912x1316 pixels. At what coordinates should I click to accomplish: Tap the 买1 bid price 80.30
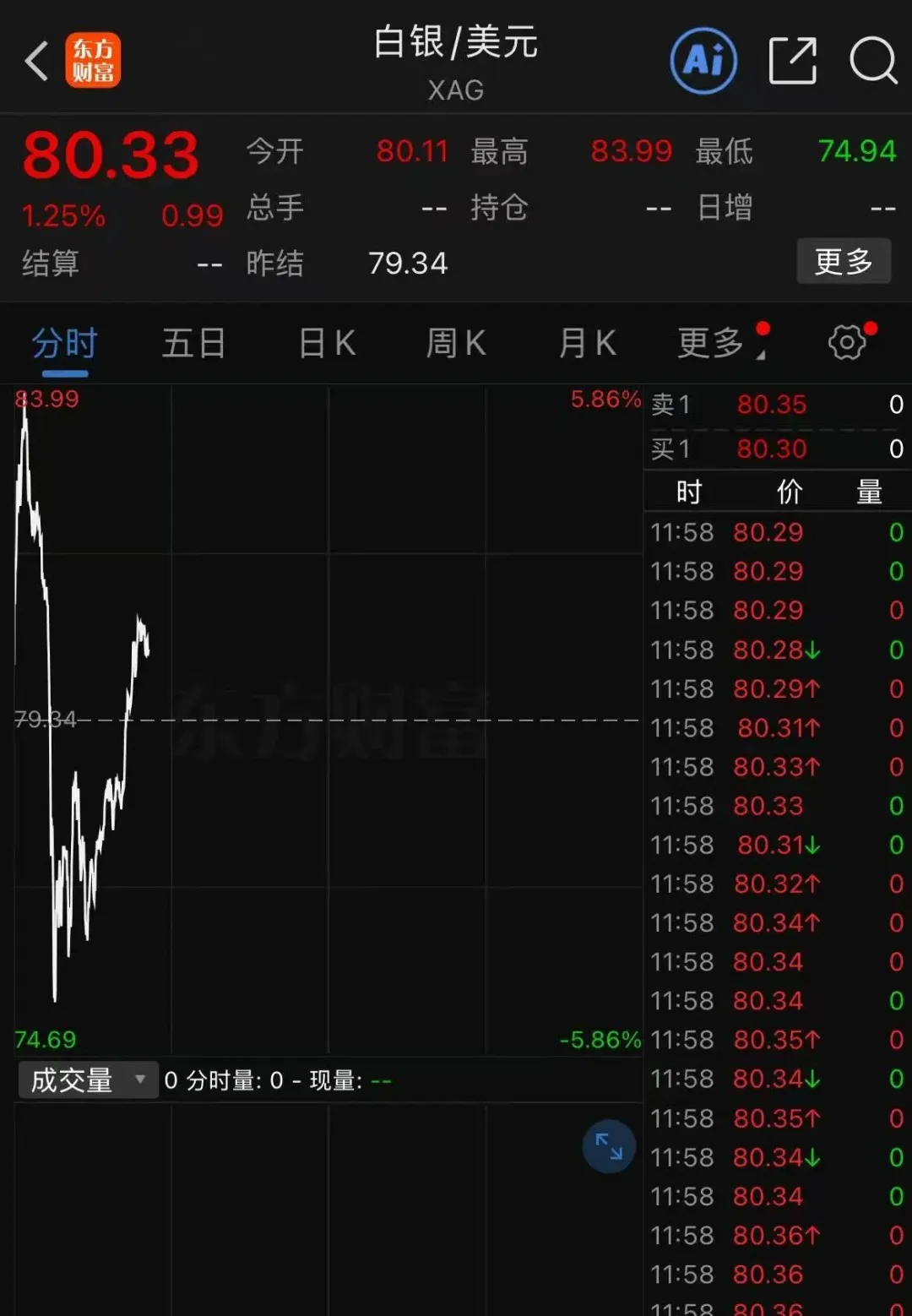pos(772,449)
